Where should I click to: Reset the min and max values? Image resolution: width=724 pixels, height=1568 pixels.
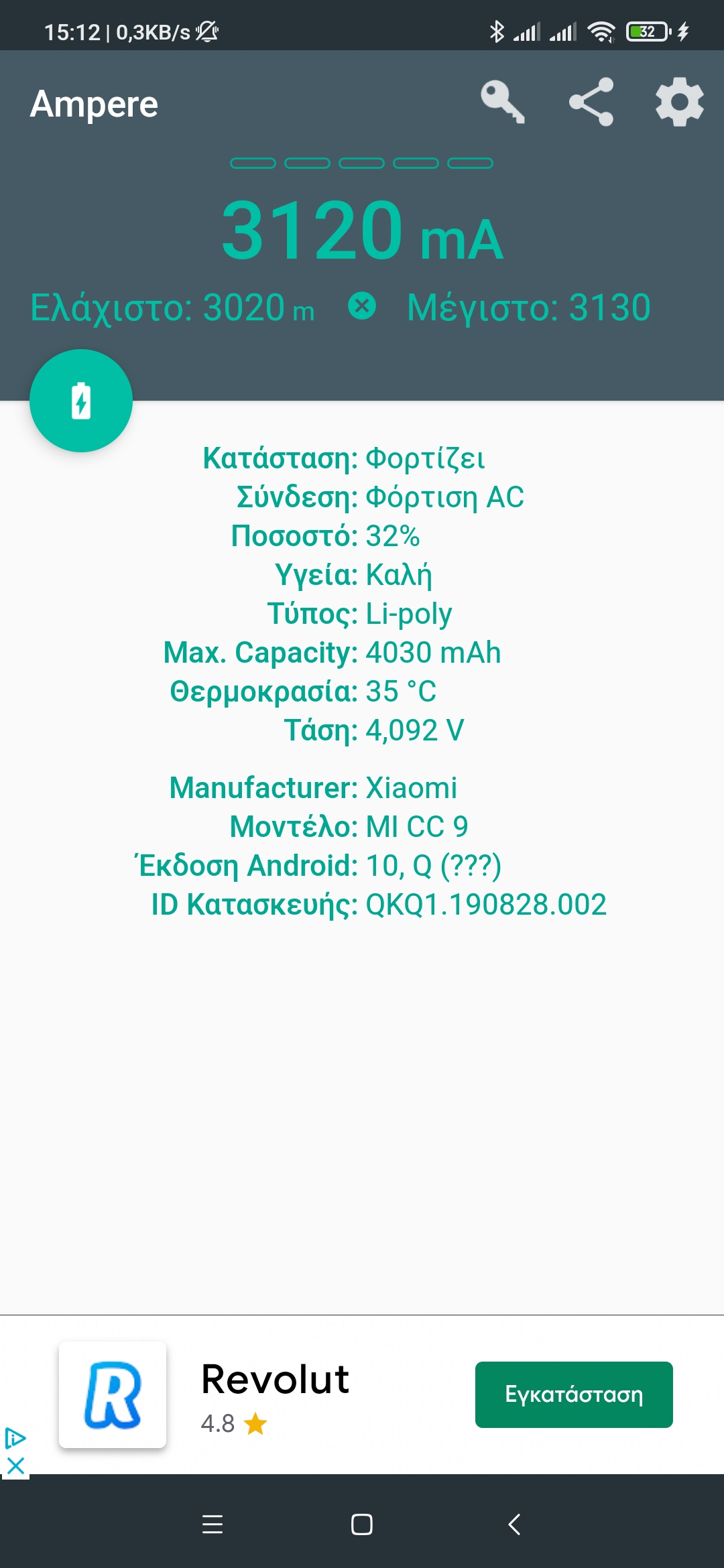(362, 307)
